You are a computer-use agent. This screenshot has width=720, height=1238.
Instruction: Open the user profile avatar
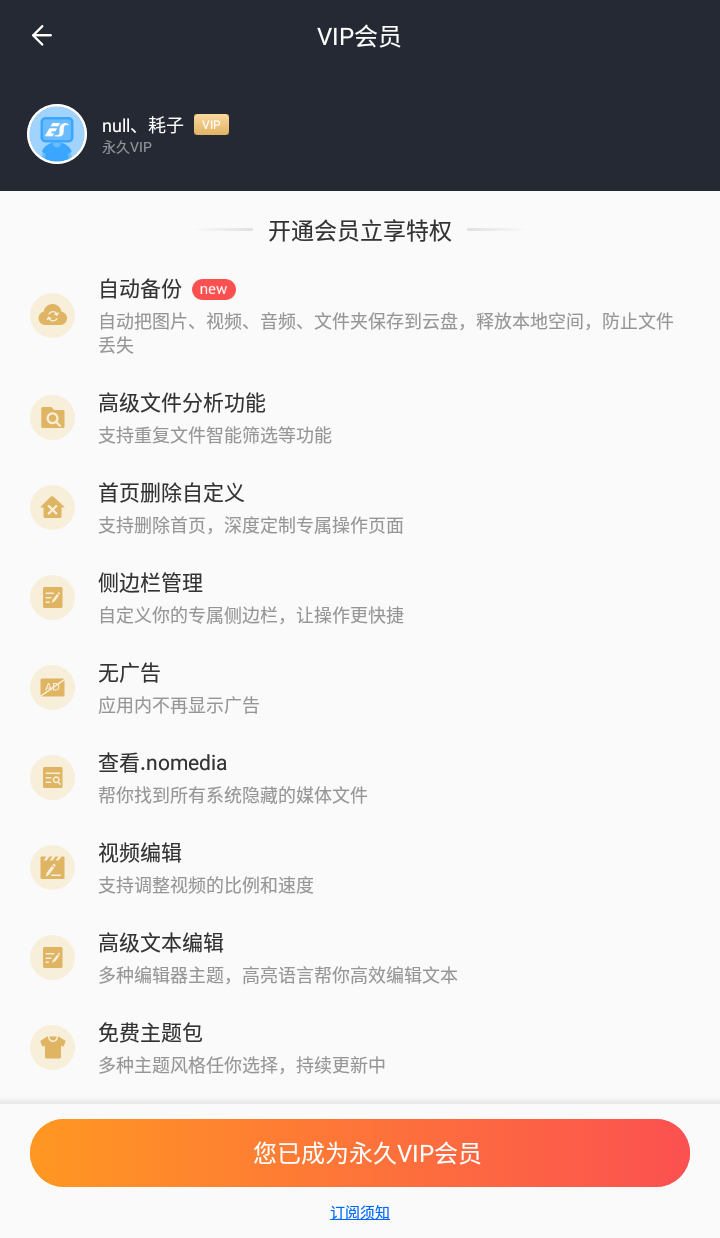(57, 134)
